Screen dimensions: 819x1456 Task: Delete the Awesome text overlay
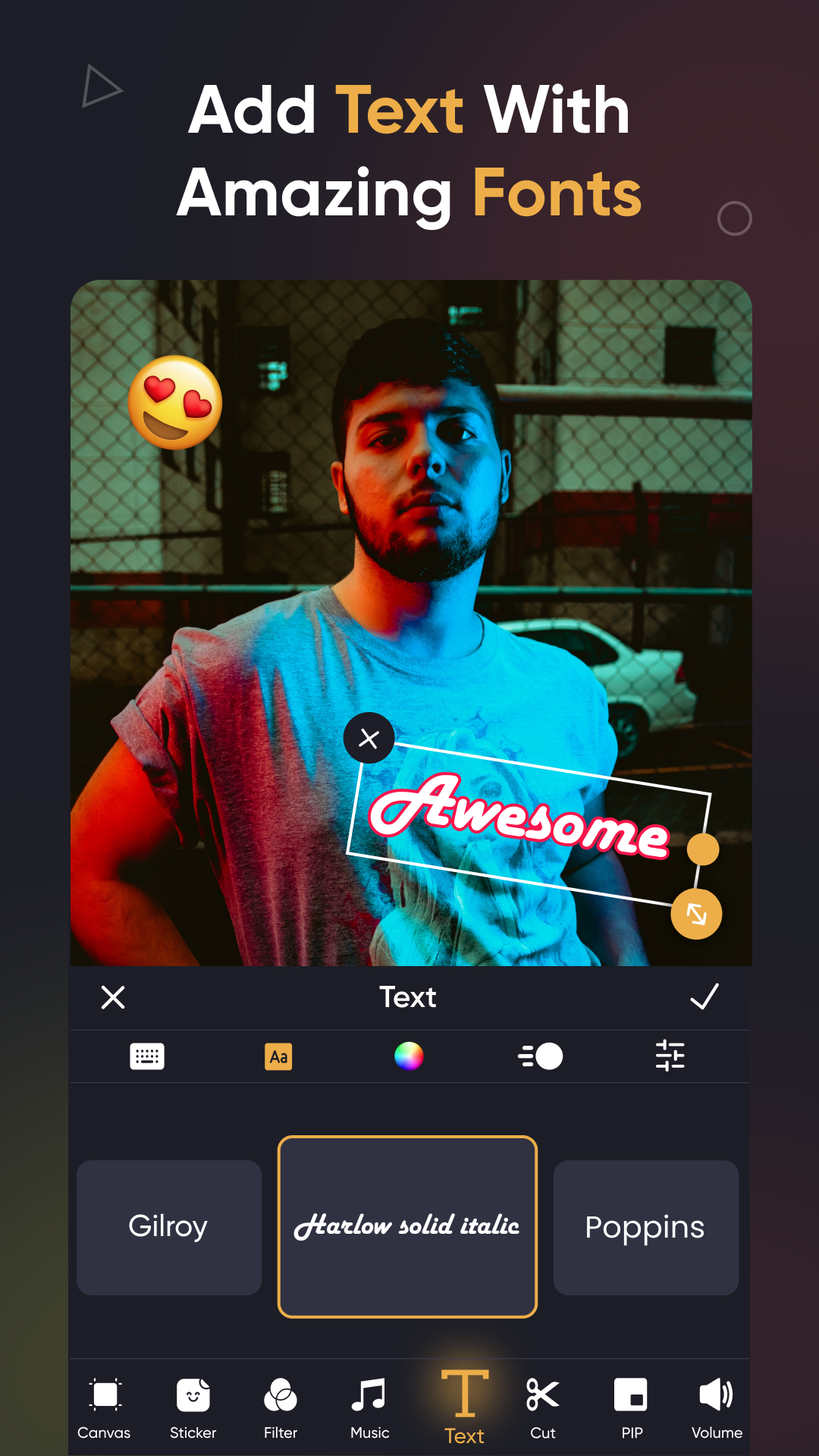point(369,737)
